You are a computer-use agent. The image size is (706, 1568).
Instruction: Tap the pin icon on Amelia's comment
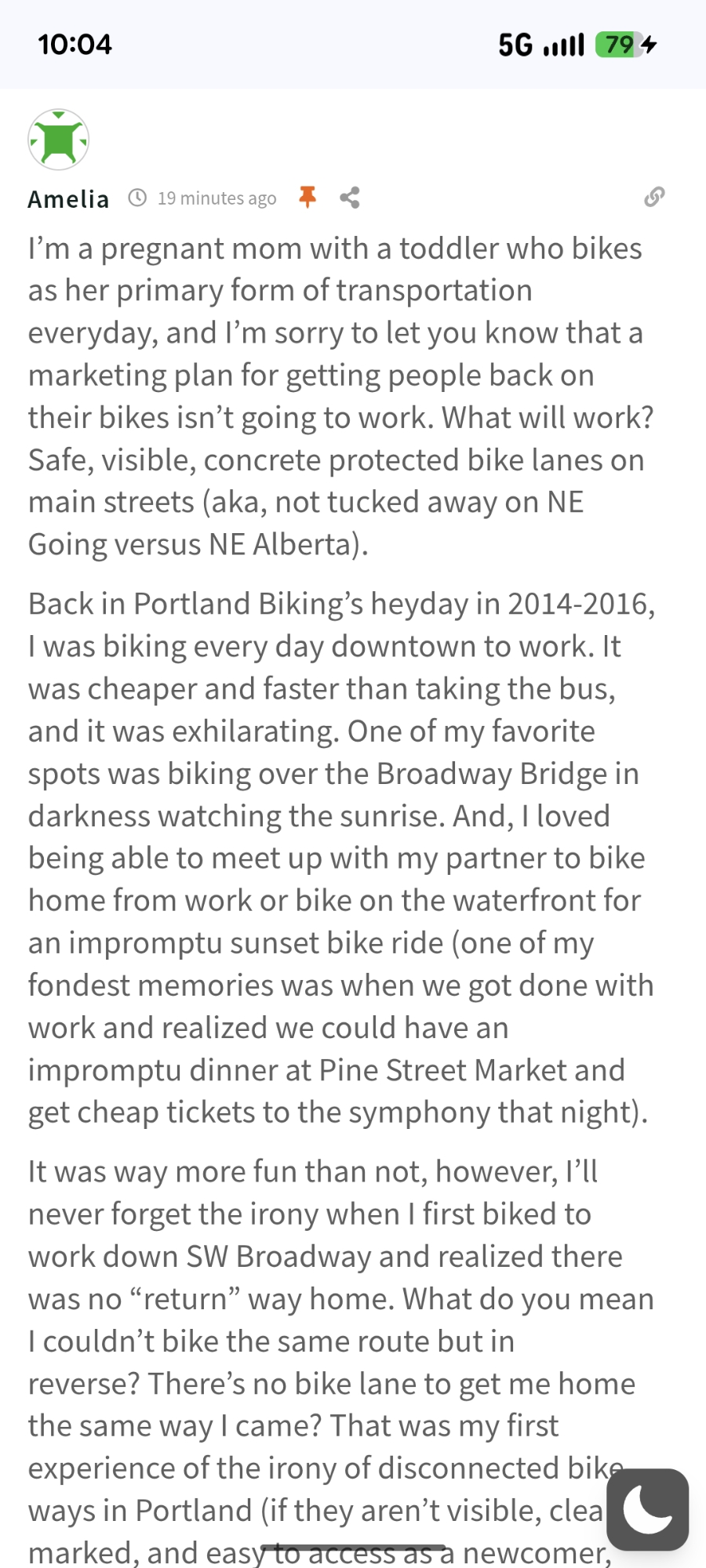[308, 197]
